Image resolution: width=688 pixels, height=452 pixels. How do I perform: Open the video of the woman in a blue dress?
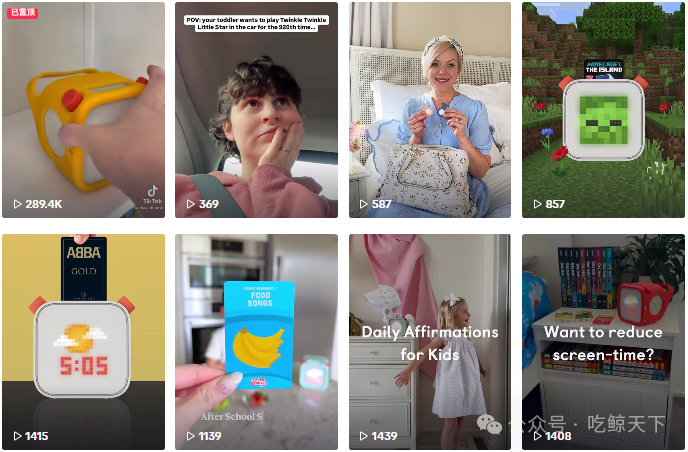(x=430, y=110)
